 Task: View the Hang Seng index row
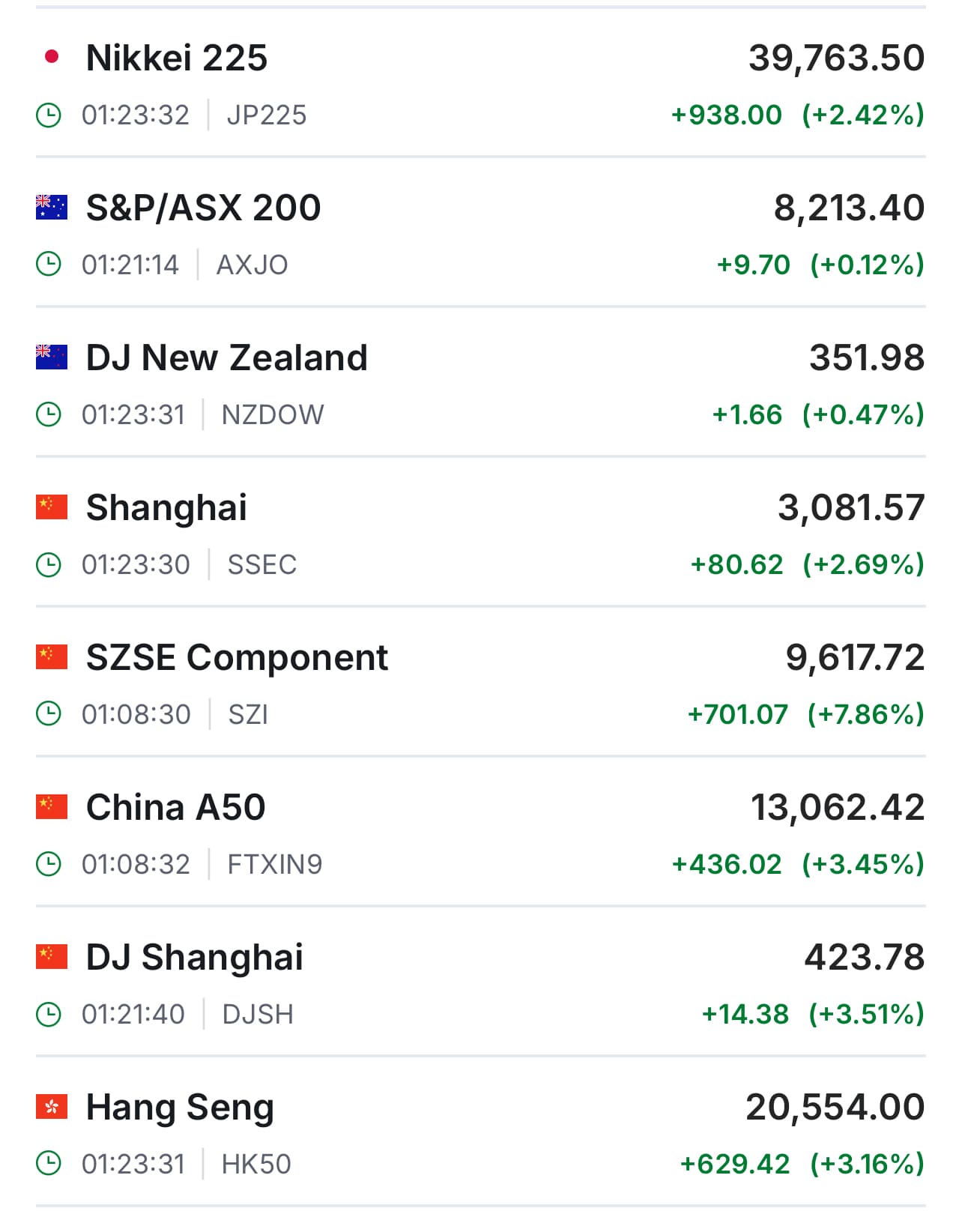pos(180,1108)
